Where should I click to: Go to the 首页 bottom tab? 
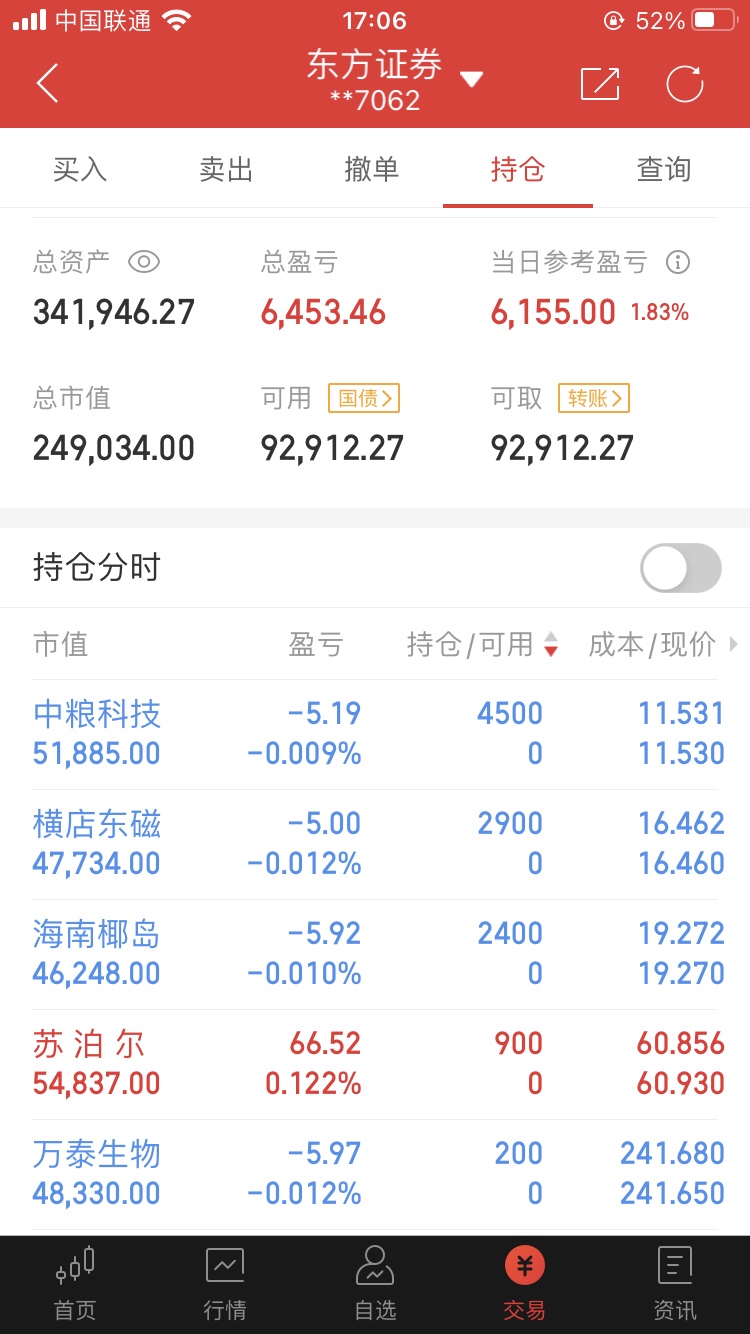click(75, 1284)
